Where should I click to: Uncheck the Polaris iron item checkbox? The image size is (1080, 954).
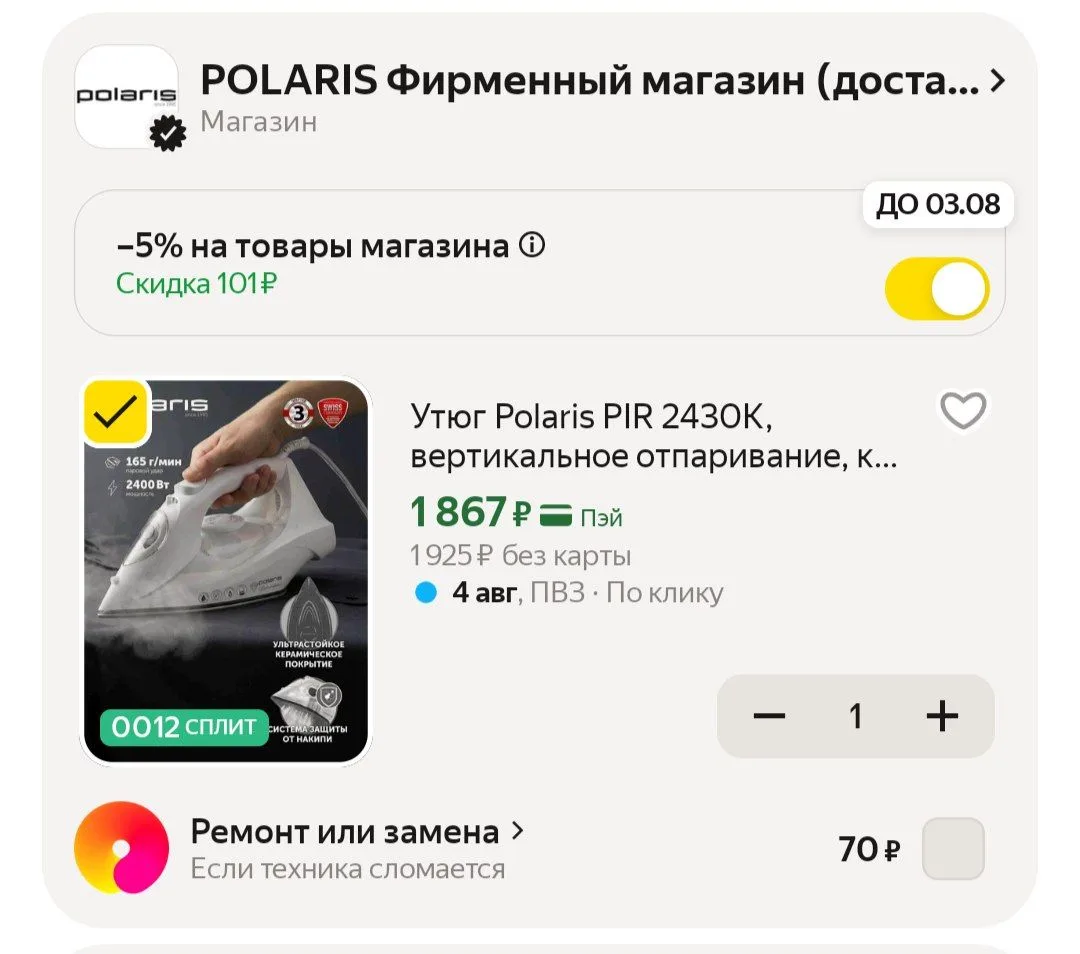(x=116, y=413)
